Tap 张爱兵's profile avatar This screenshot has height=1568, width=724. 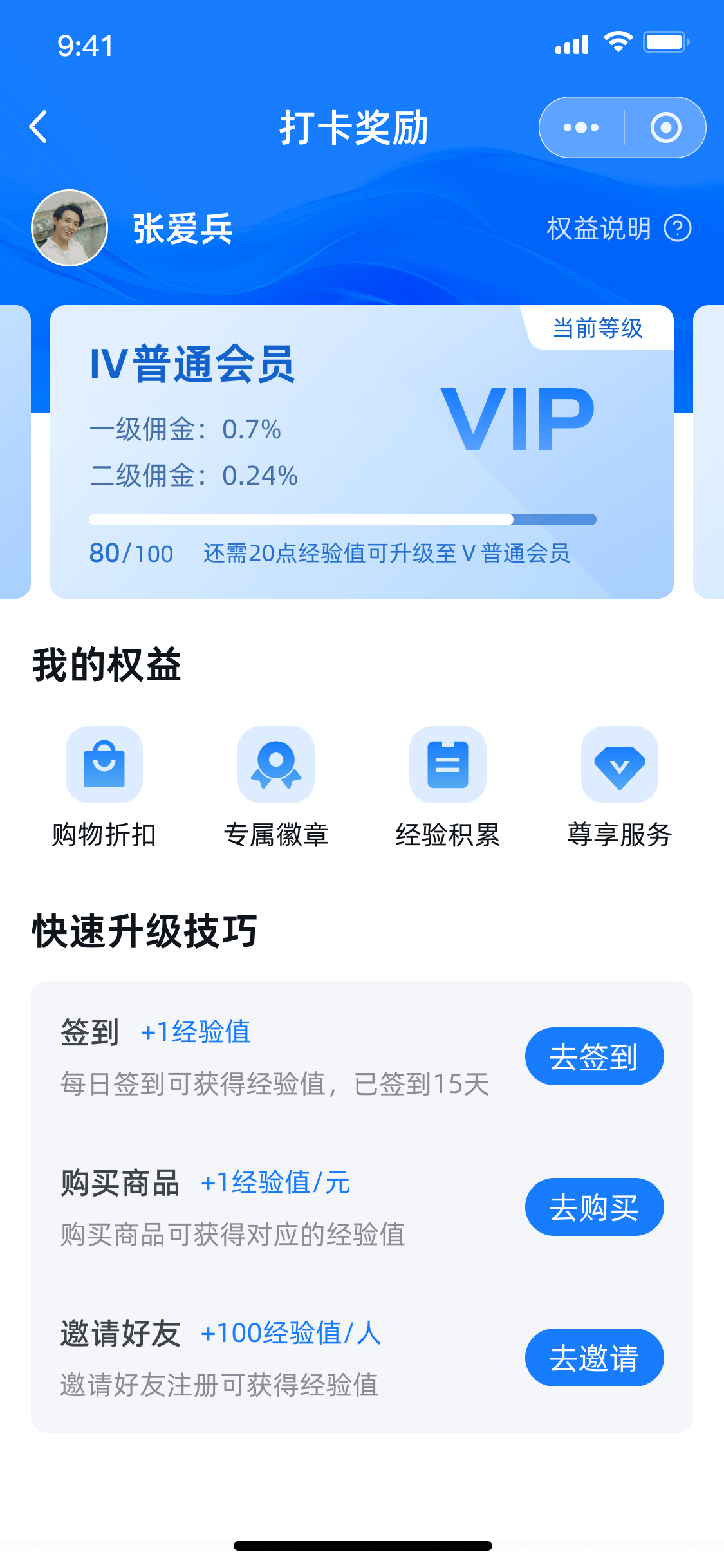point(70,228)
